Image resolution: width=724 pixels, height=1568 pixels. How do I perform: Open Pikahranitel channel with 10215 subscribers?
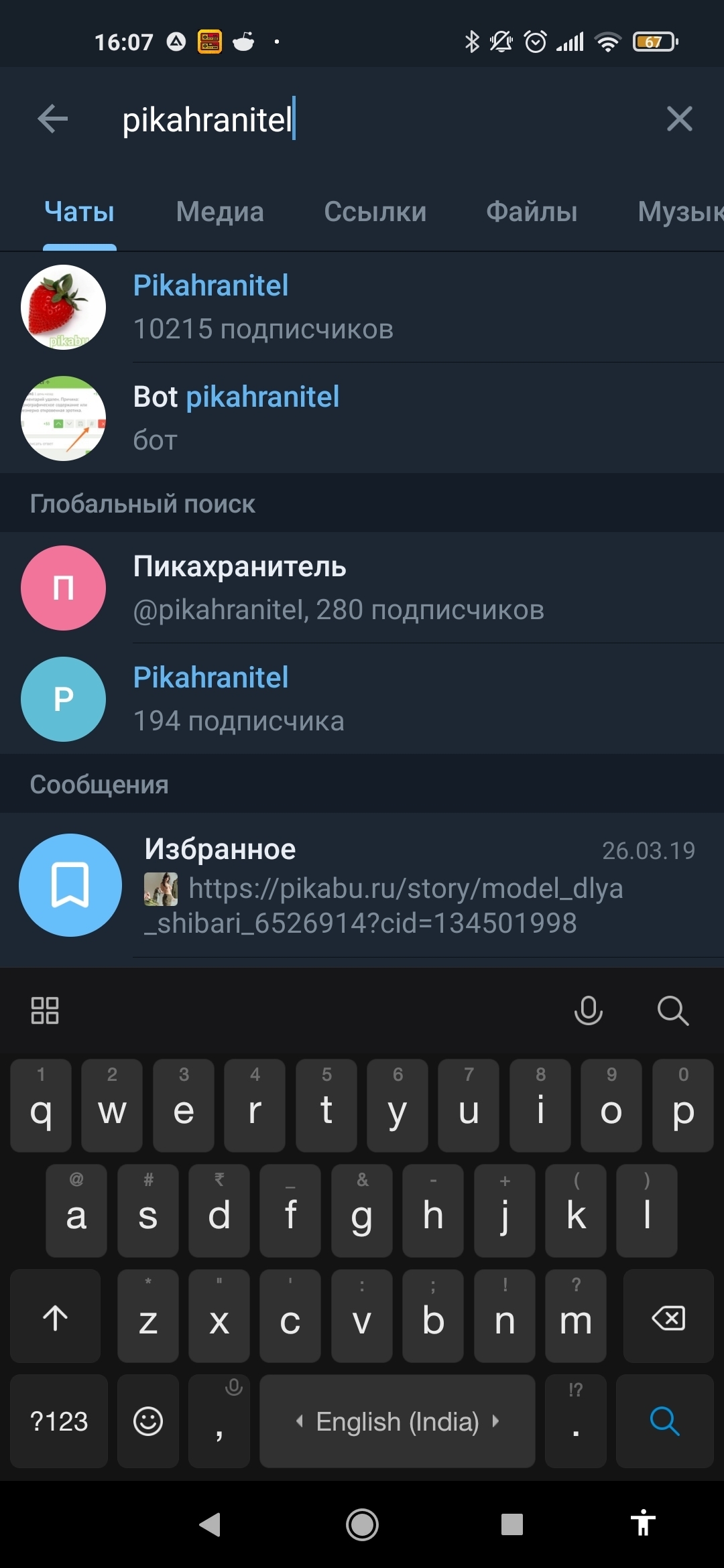pos(362,307)
